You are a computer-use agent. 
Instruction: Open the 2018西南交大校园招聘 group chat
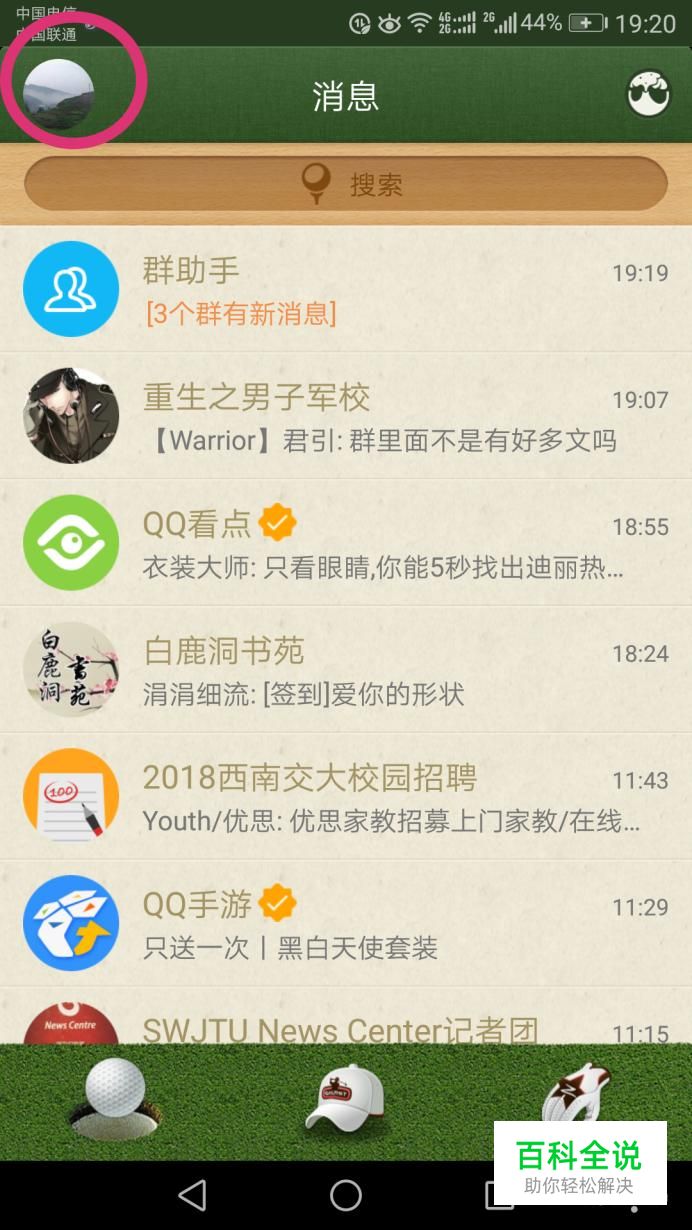tap(346, 797)
